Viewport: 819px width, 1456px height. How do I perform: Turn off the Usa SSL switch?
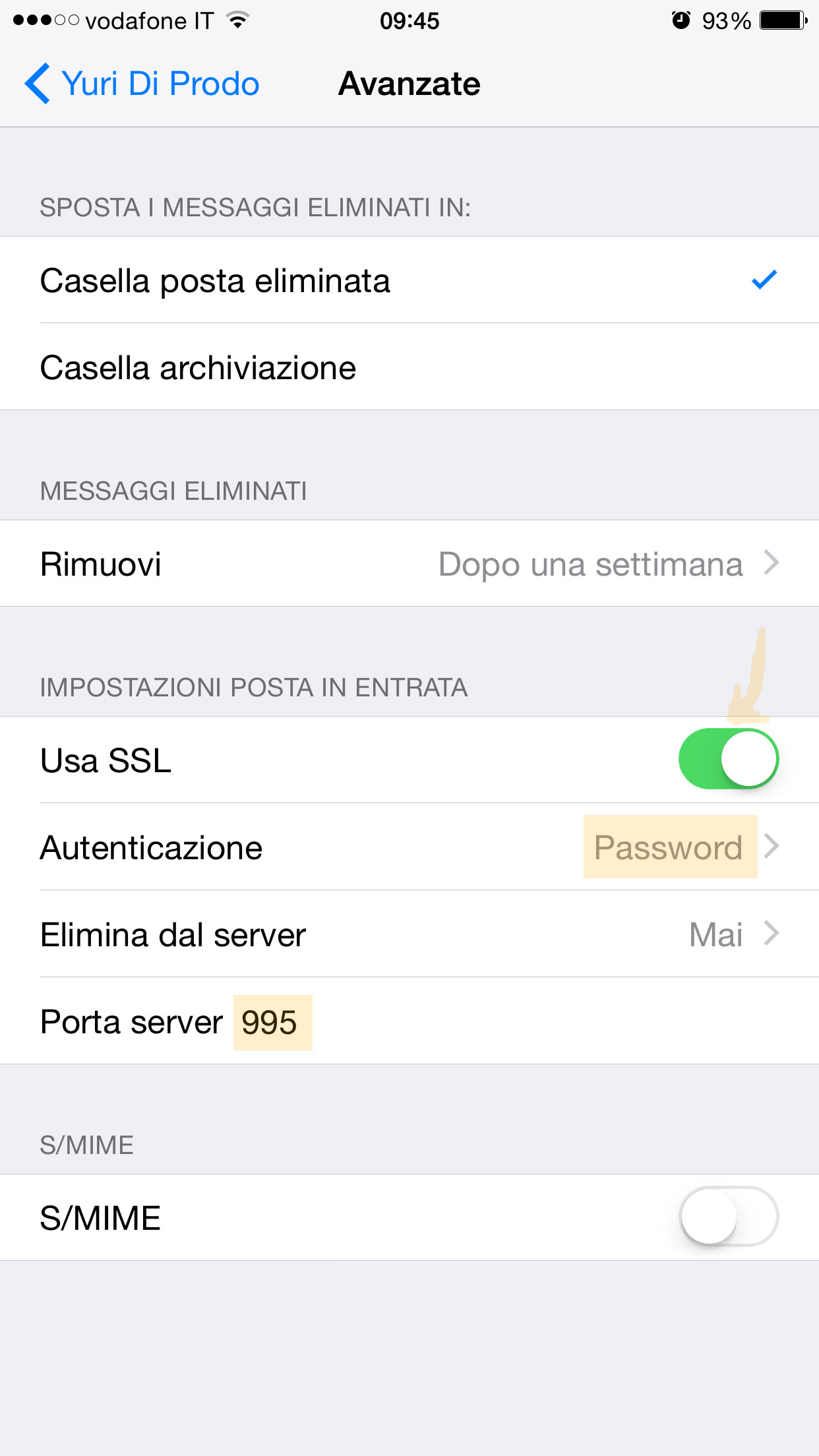(728, 759)
